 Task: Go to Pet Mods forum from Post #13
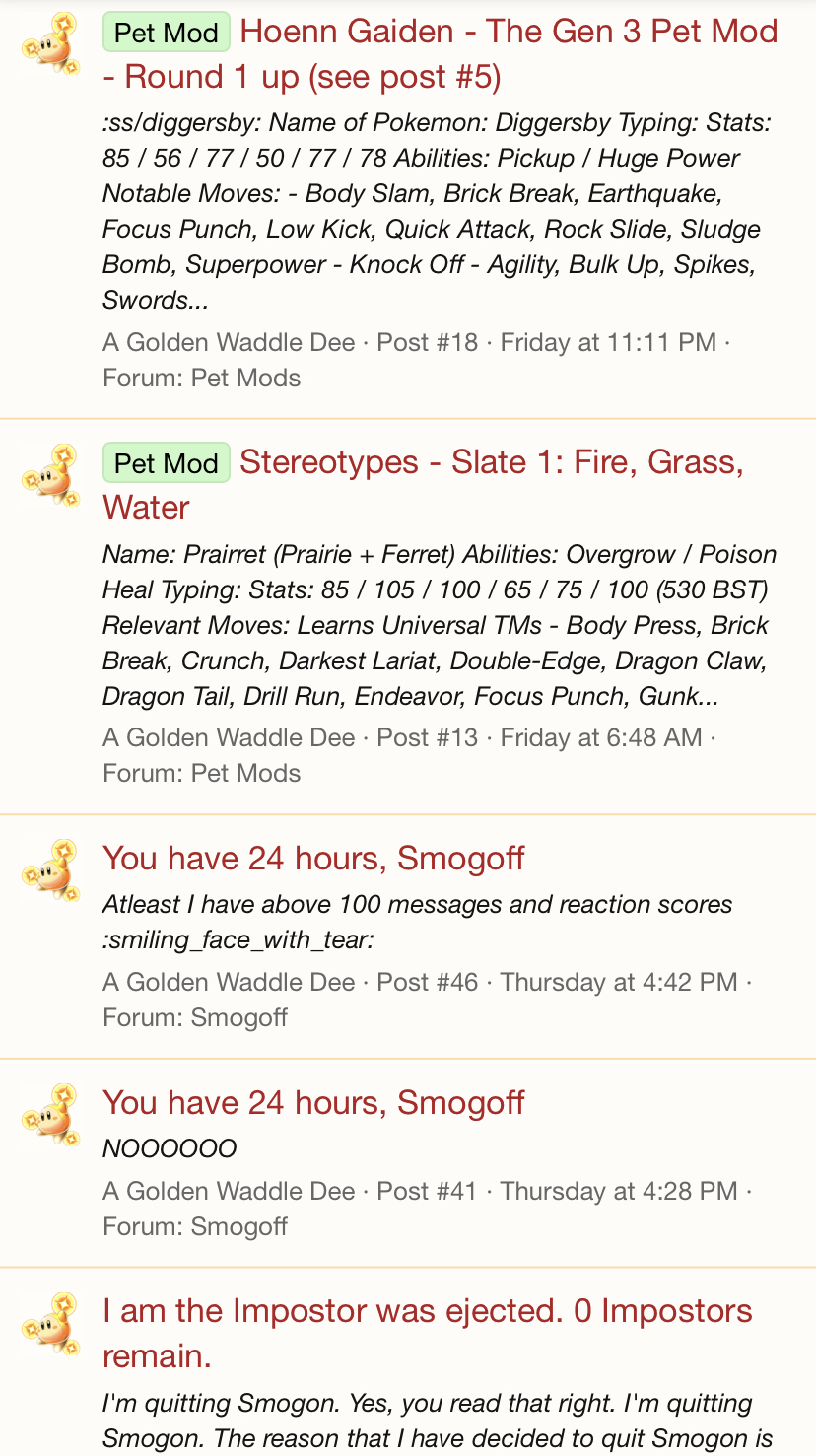(x=245, y=774)
